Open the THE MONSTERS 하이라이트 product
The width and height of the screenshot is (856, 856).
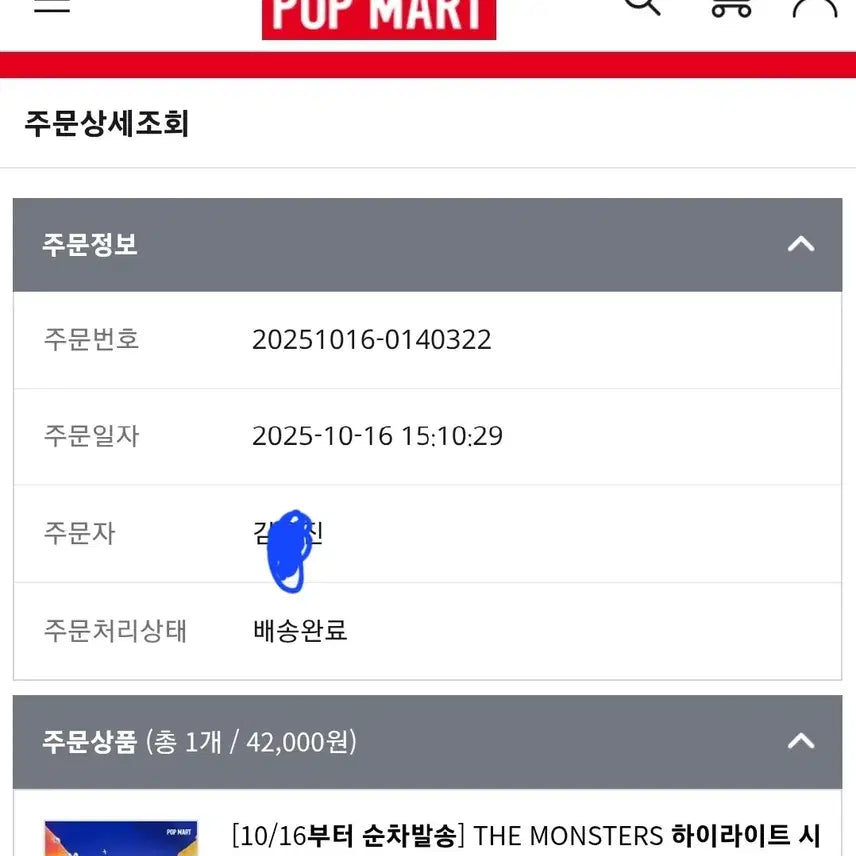(525, 835)
